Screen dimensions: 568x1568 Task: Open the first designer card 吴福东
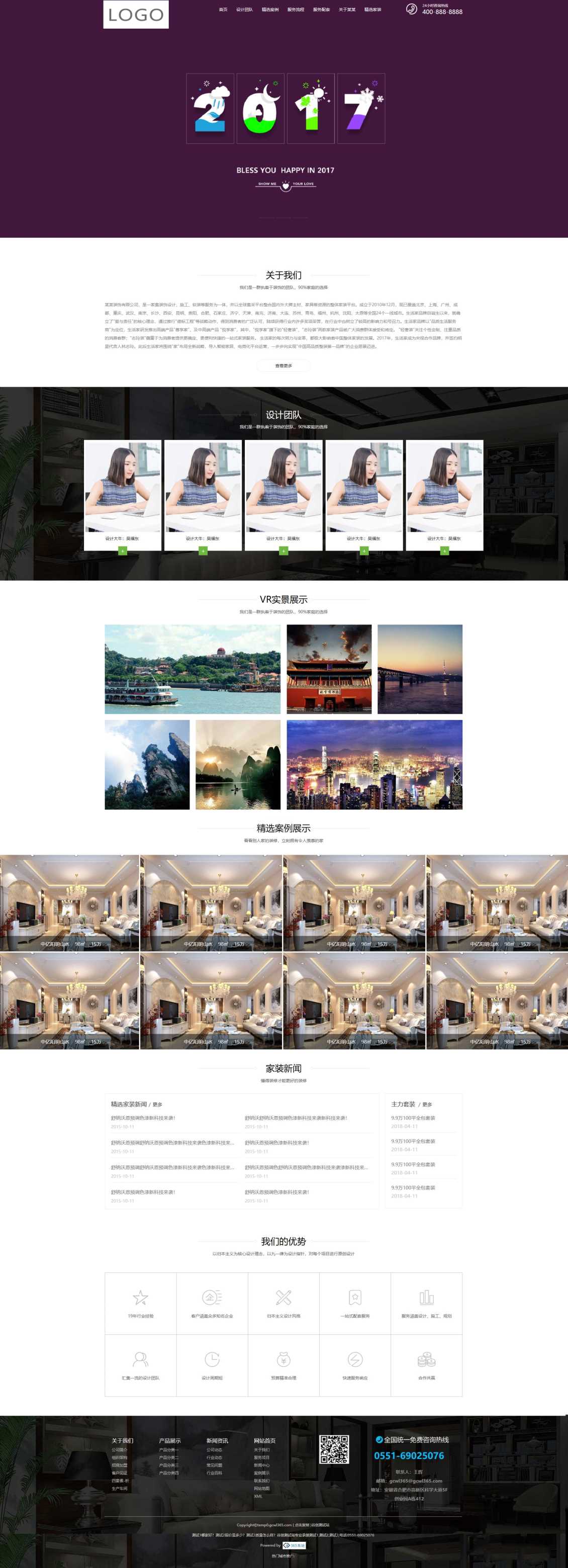[x=122, y=494]
